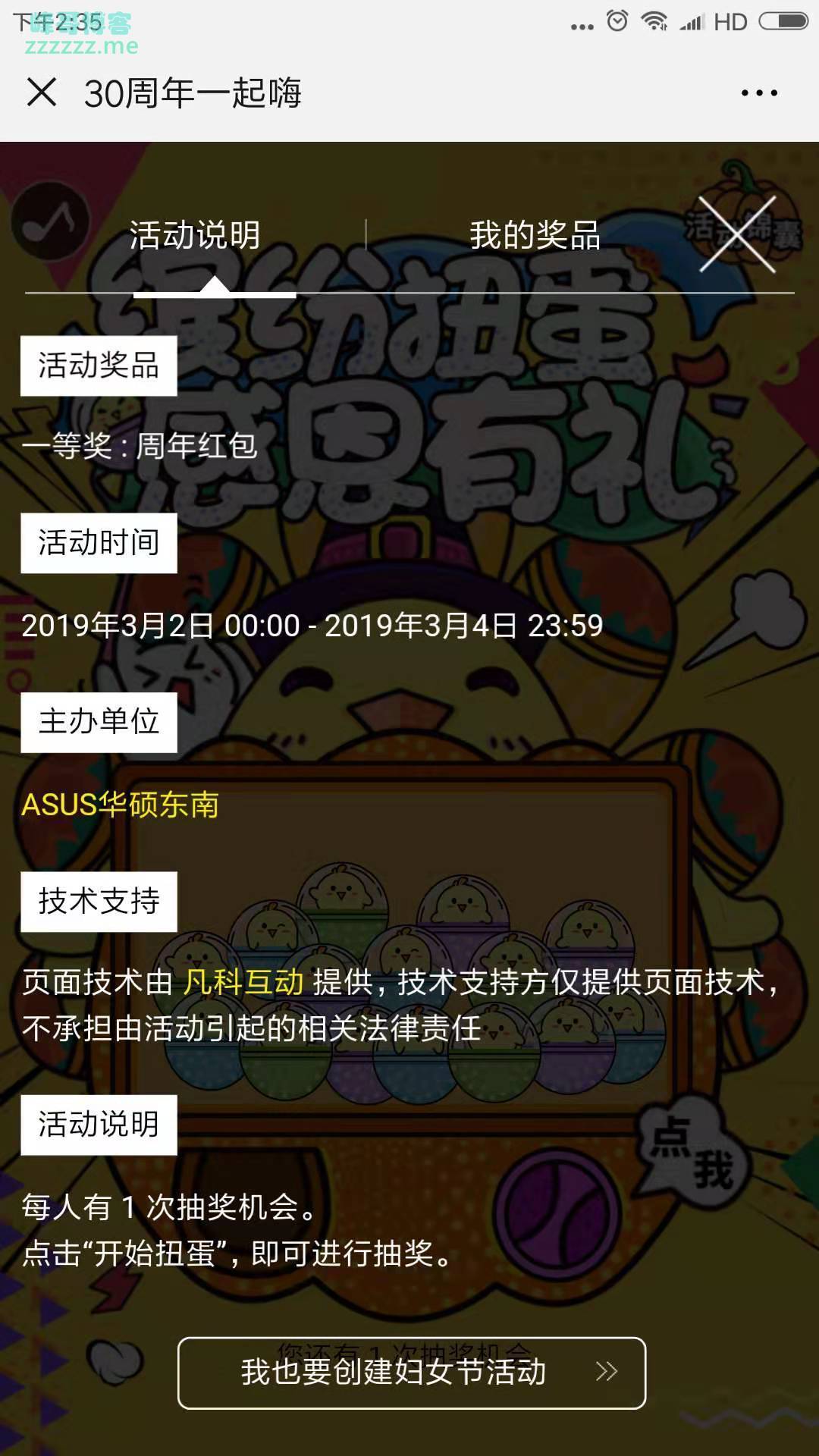The height and width of the screenshot is (1456, 819).
Task: Select the 活动说明 tab
Action: [x=193, y=235]
